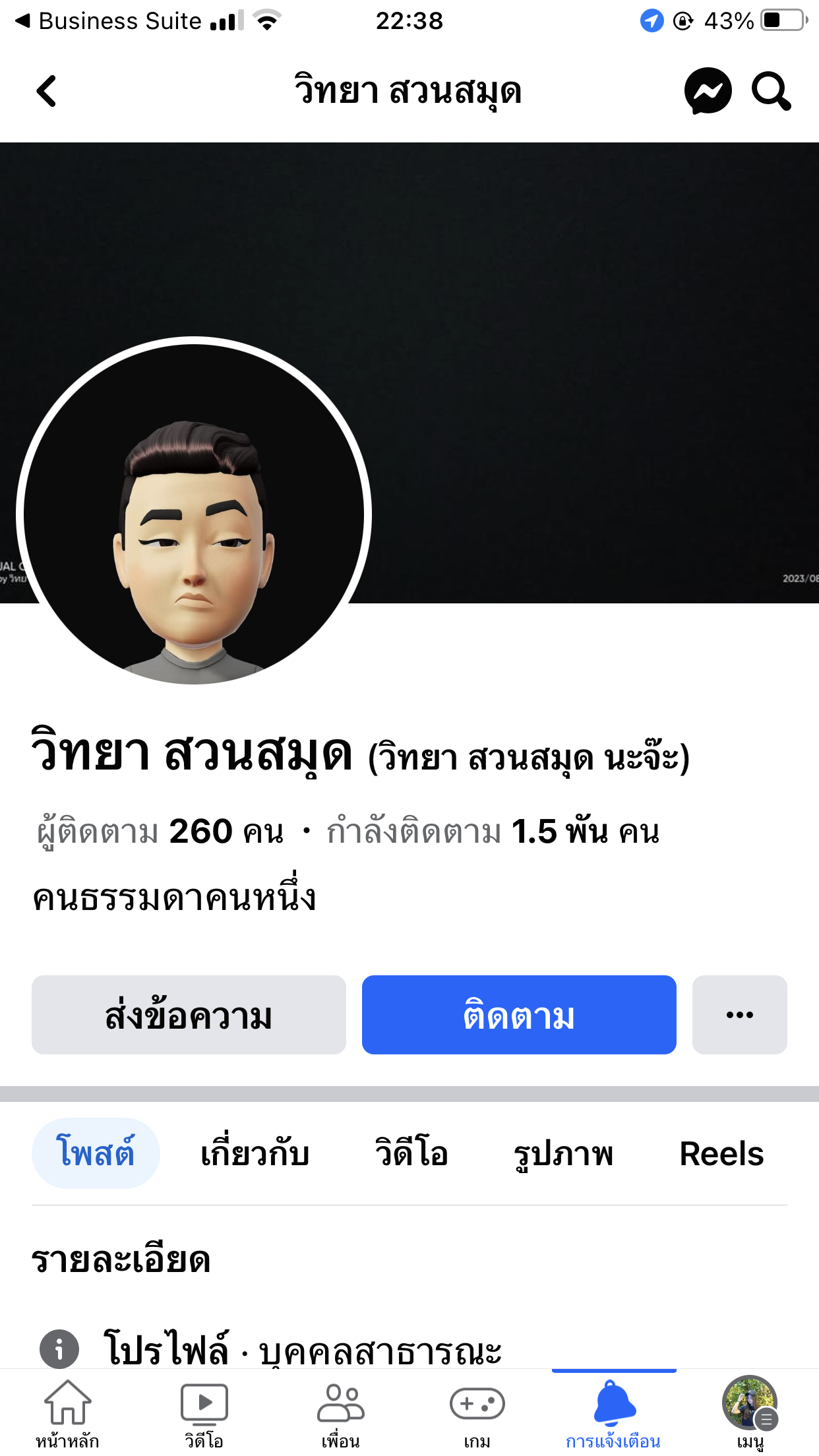The height and width of the screenshot is (1456, 819).
Task: Open the three-dot more options button
Action: coord(739,1015)
